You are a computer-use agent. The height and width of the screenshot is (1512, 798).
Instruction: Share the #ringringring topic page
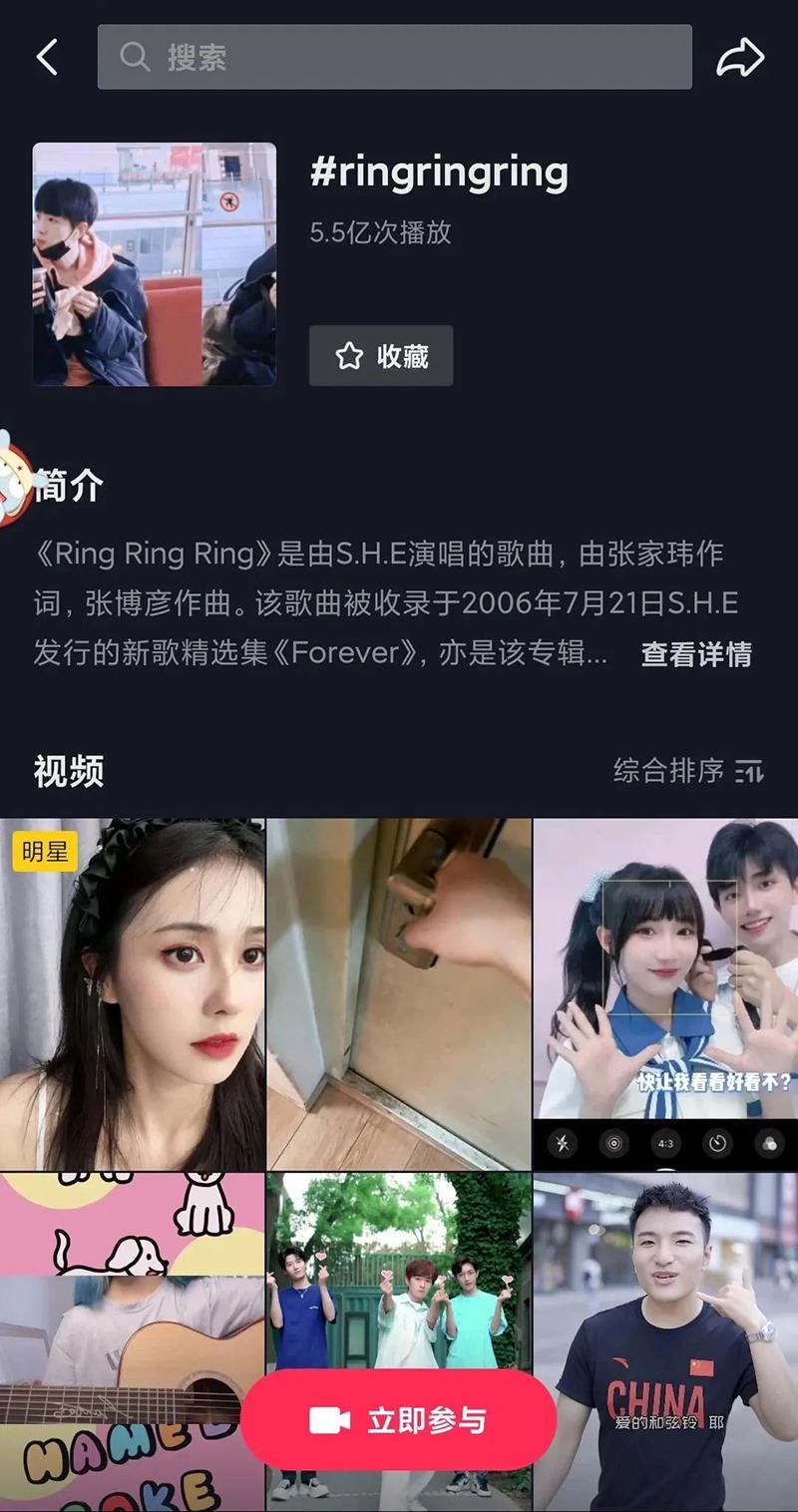[x=740, y=57]
